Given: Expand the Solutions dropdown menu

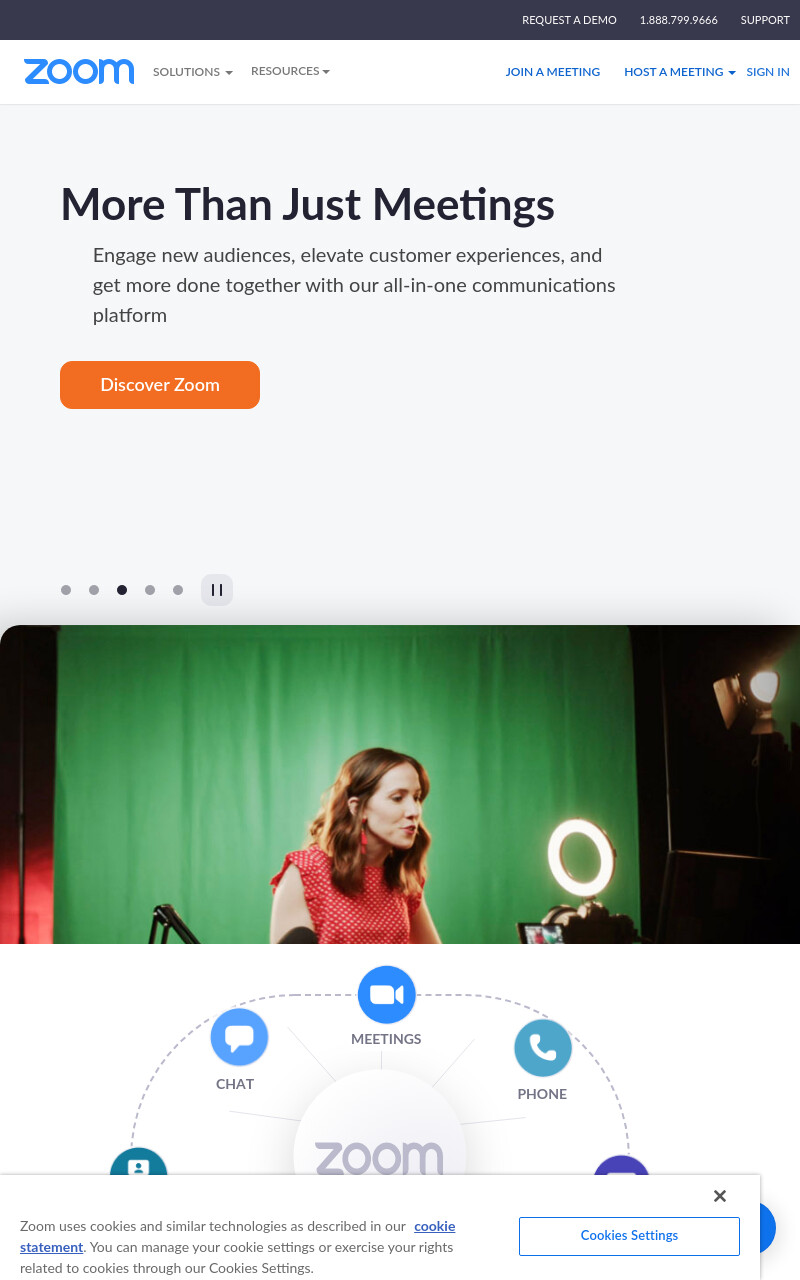Looking at the screenshot, I should point(193,72).
